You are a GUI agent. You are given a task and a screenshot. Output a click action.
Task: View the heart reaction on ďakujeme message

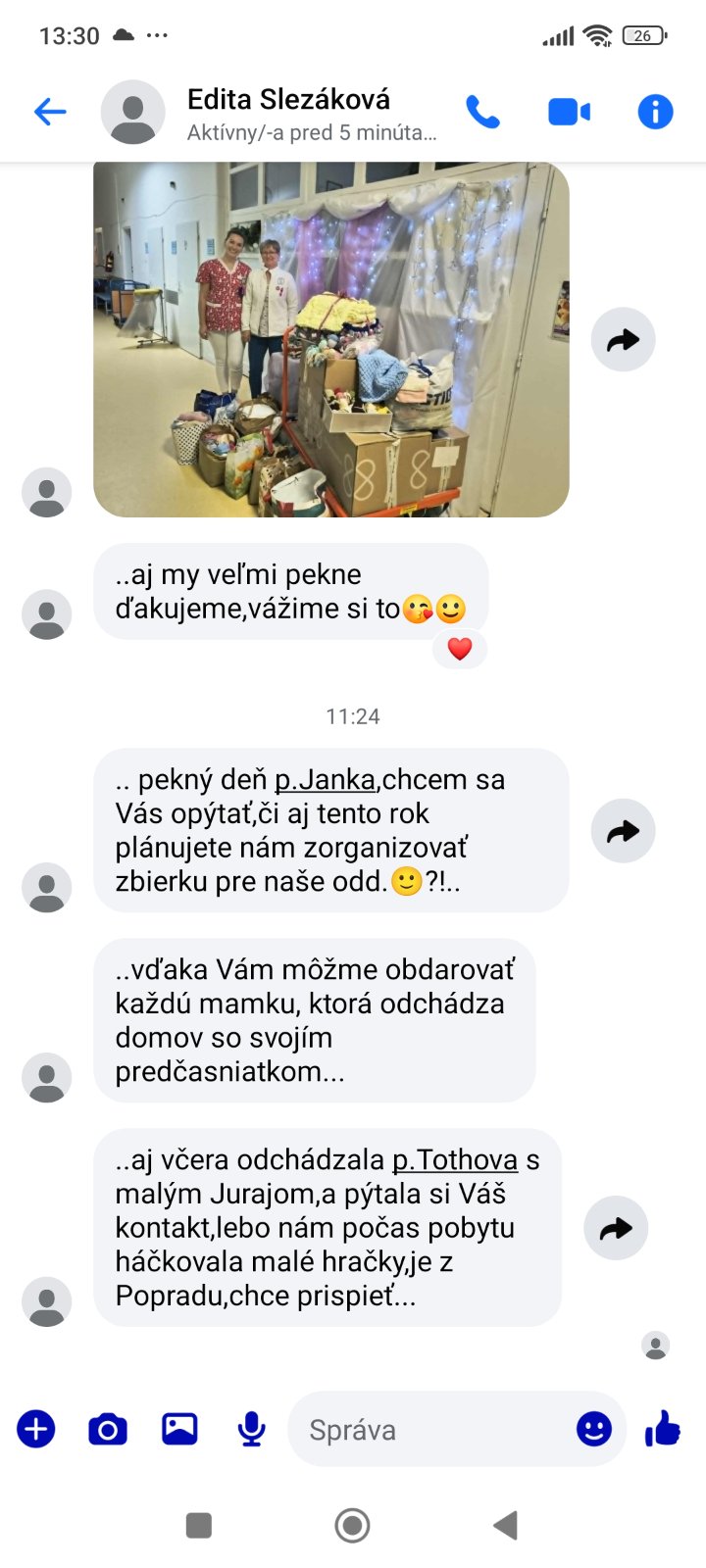point(459,648)
